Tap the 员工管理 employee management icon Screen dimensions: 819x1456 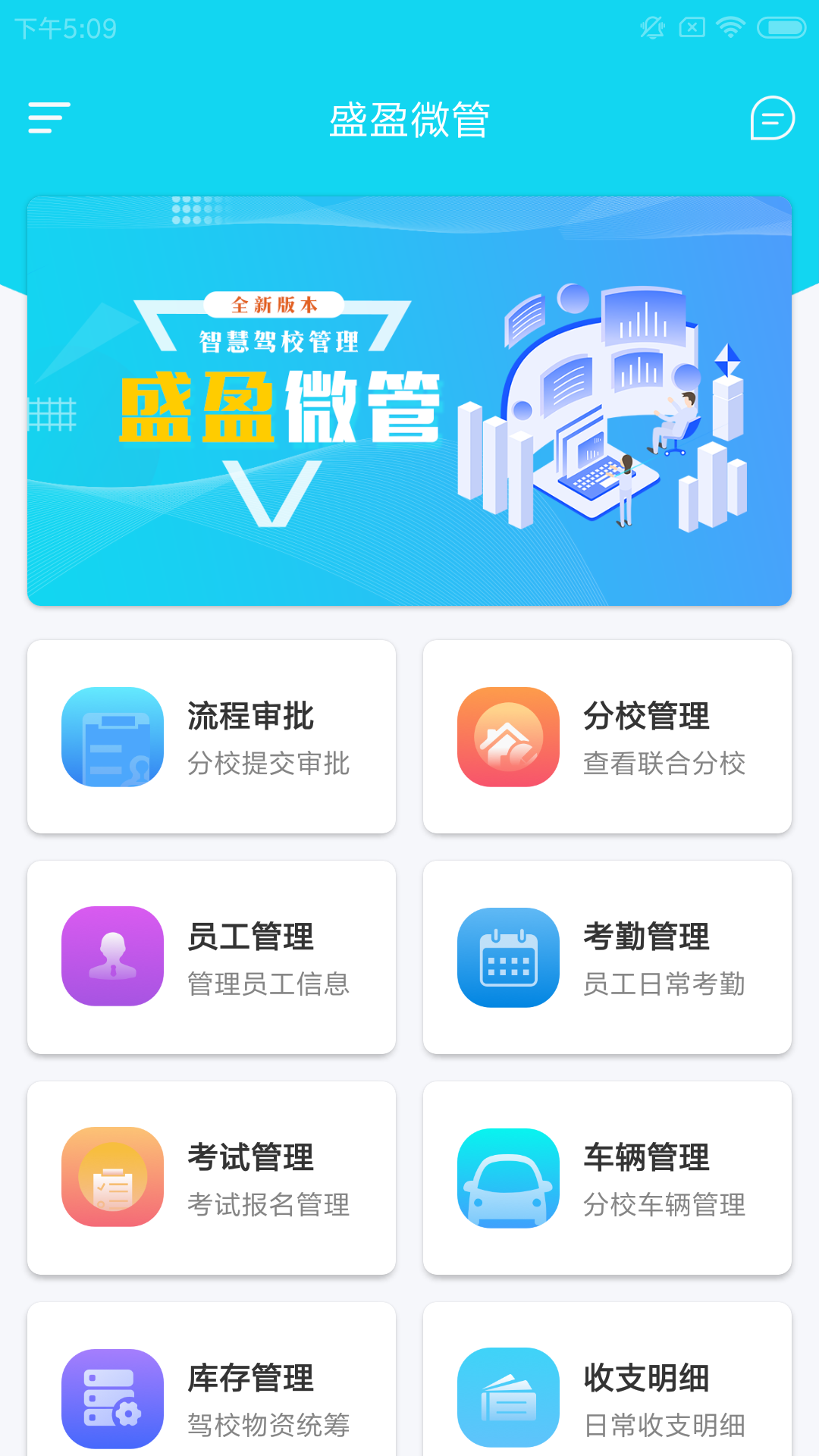pyautogui.click(x=112, y=956)
